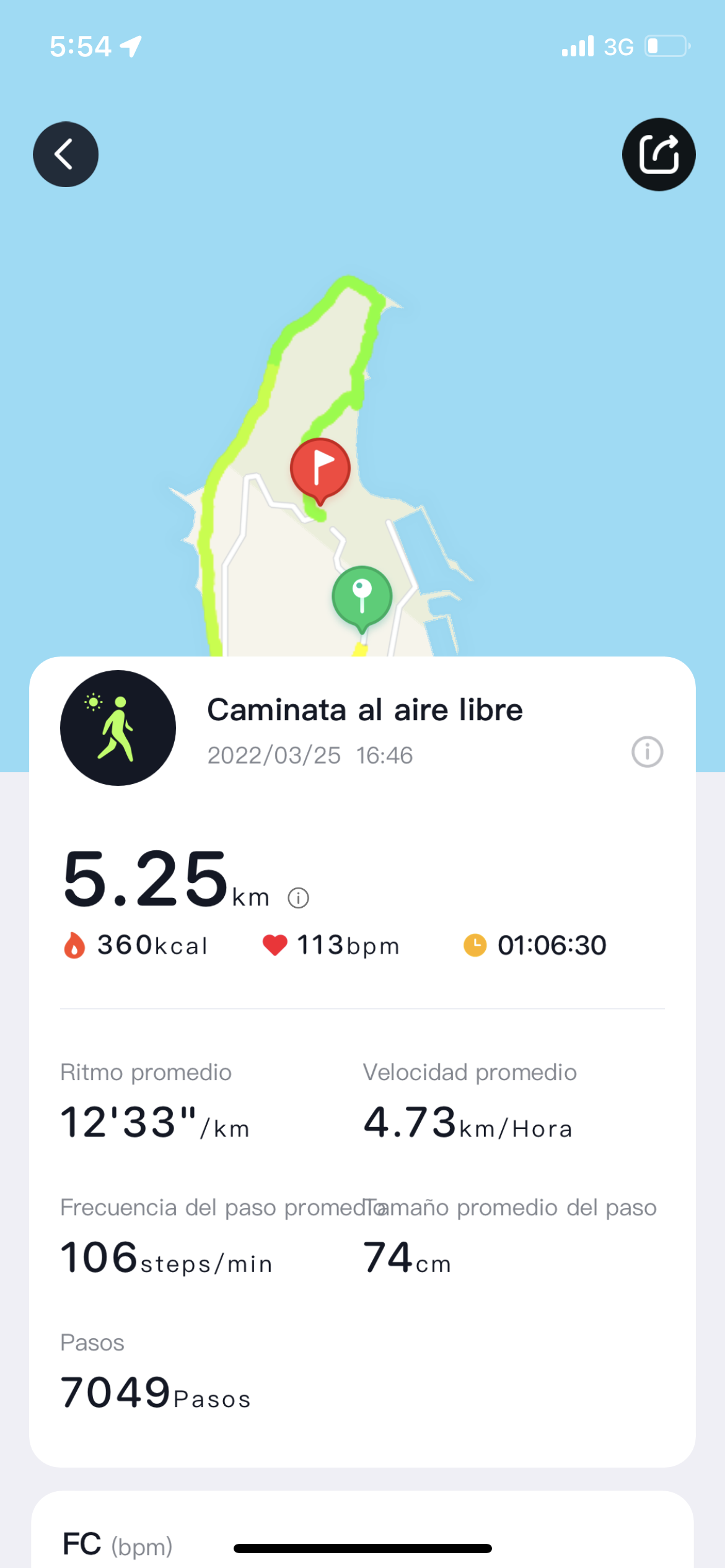Open workout info icon beside the date
725x1568 pixels.
pos(647,752)
